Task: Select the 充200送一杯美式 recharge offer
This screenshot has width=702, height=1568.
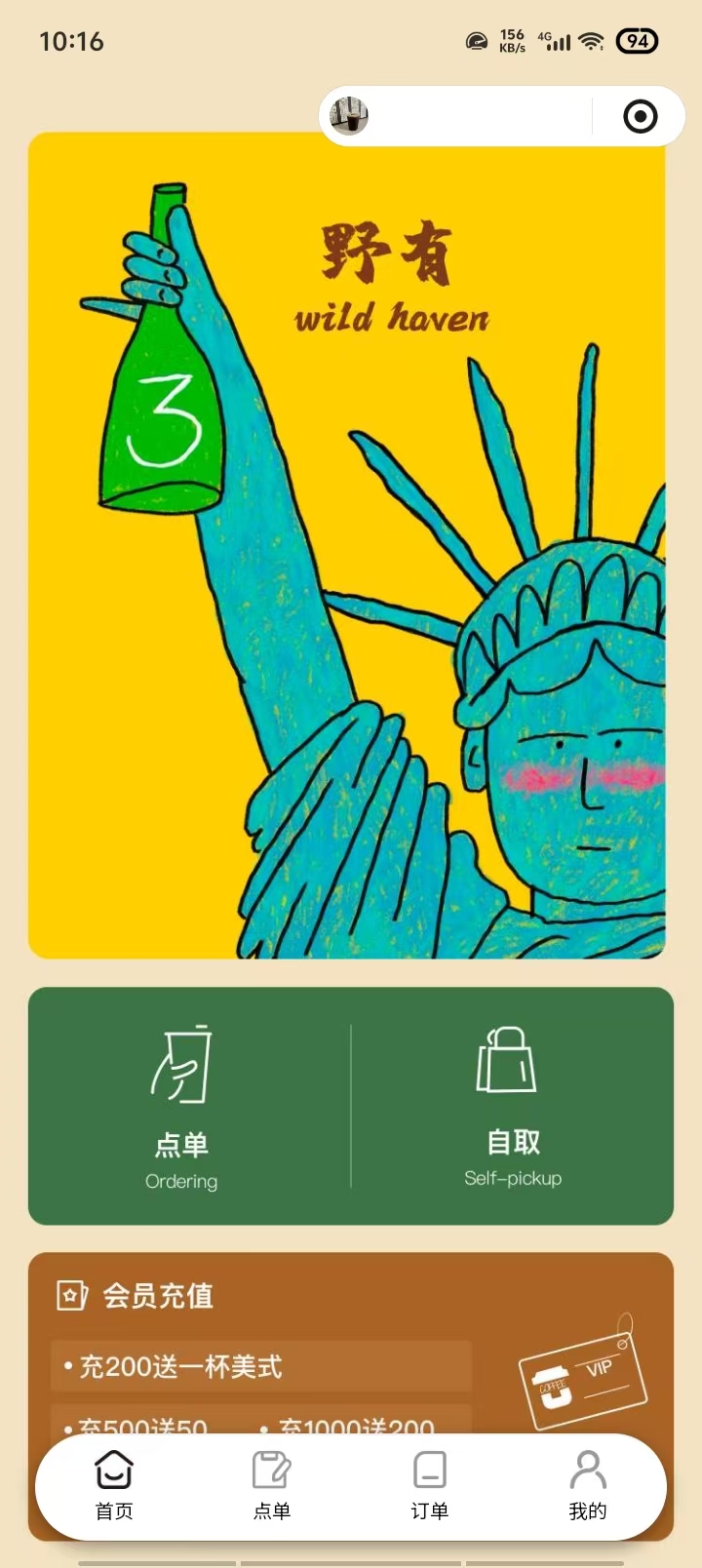Action: [261, 1366]
